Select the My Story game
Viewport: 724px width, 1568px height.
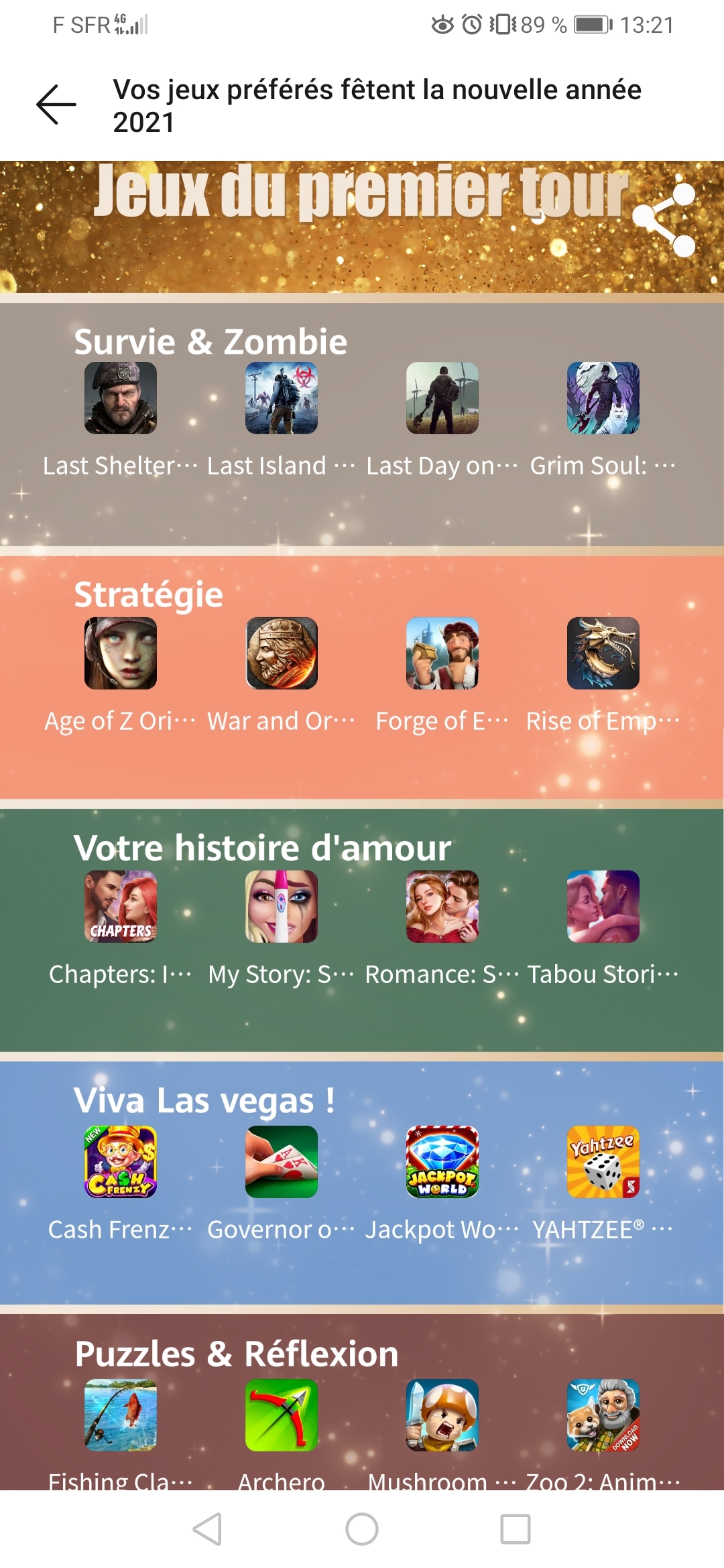click(282, 907)
